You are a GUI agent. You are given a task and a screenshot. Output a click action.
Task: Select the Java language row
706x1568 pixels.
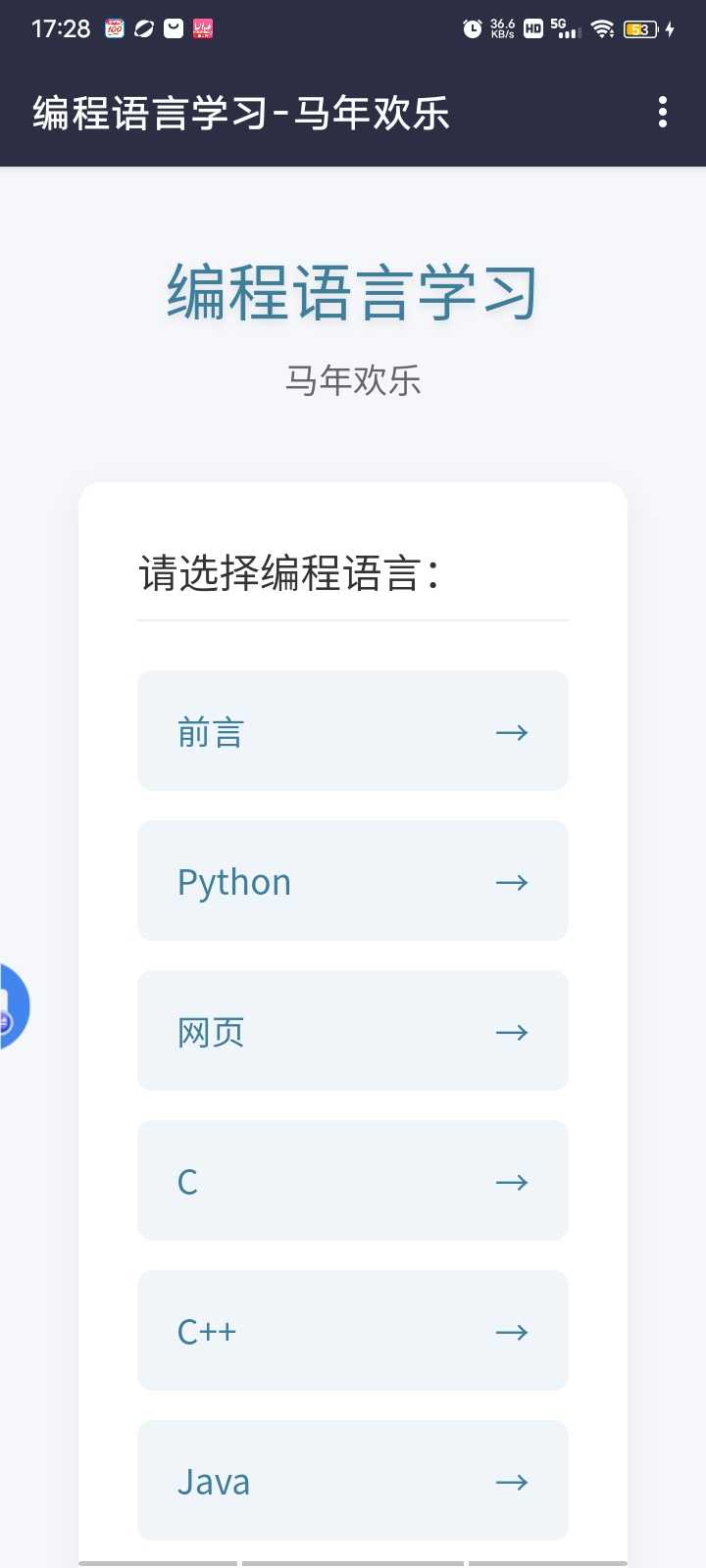click(x=353, y=1481)
